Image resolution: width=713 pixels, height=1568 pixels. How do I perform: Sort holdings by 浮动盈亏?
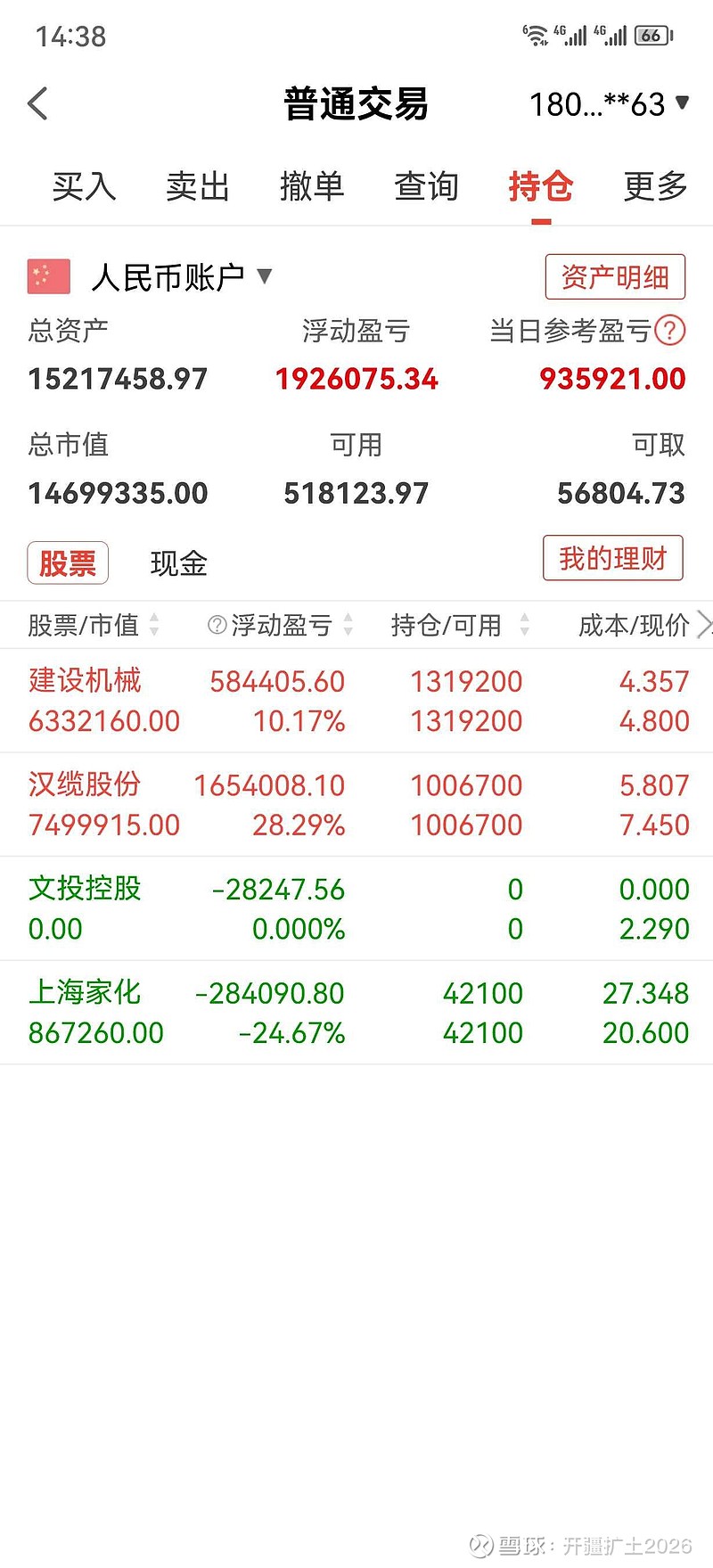point(281,625)
